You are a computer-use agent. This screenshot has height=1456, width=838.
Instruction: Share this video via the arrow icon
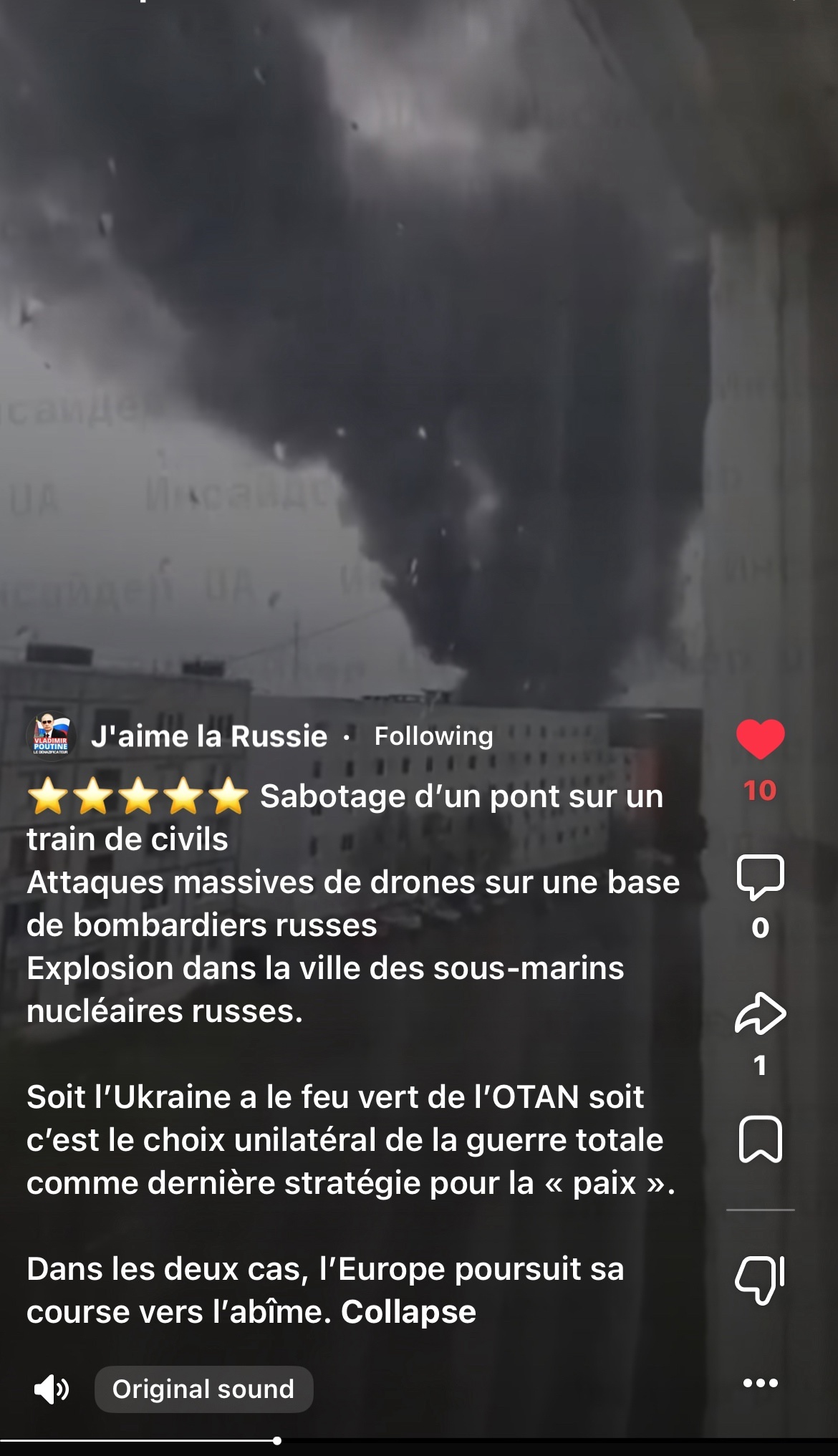pyautogui.click(x=760, y=1014)
